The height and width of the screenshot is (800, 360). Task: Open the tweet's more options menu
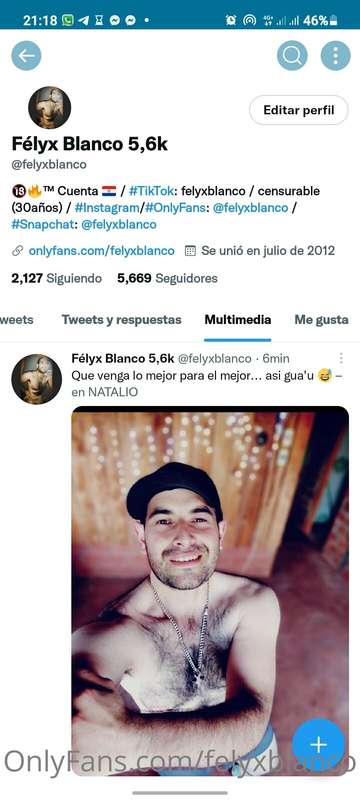click(341, 359)
